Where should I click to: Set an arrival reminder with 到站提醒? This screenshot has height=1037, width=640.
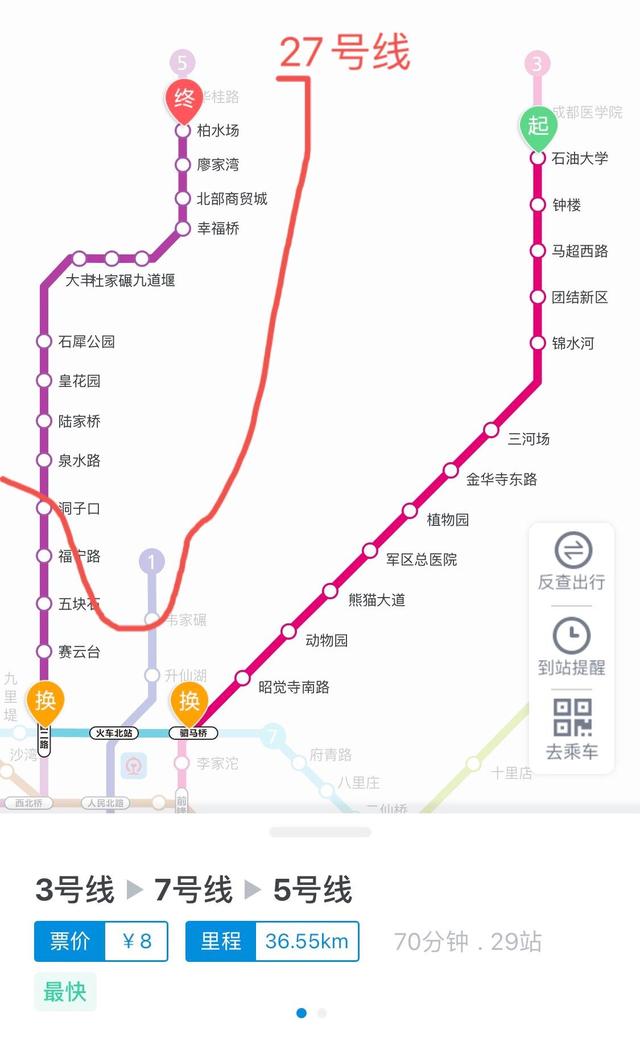(572, 647)
